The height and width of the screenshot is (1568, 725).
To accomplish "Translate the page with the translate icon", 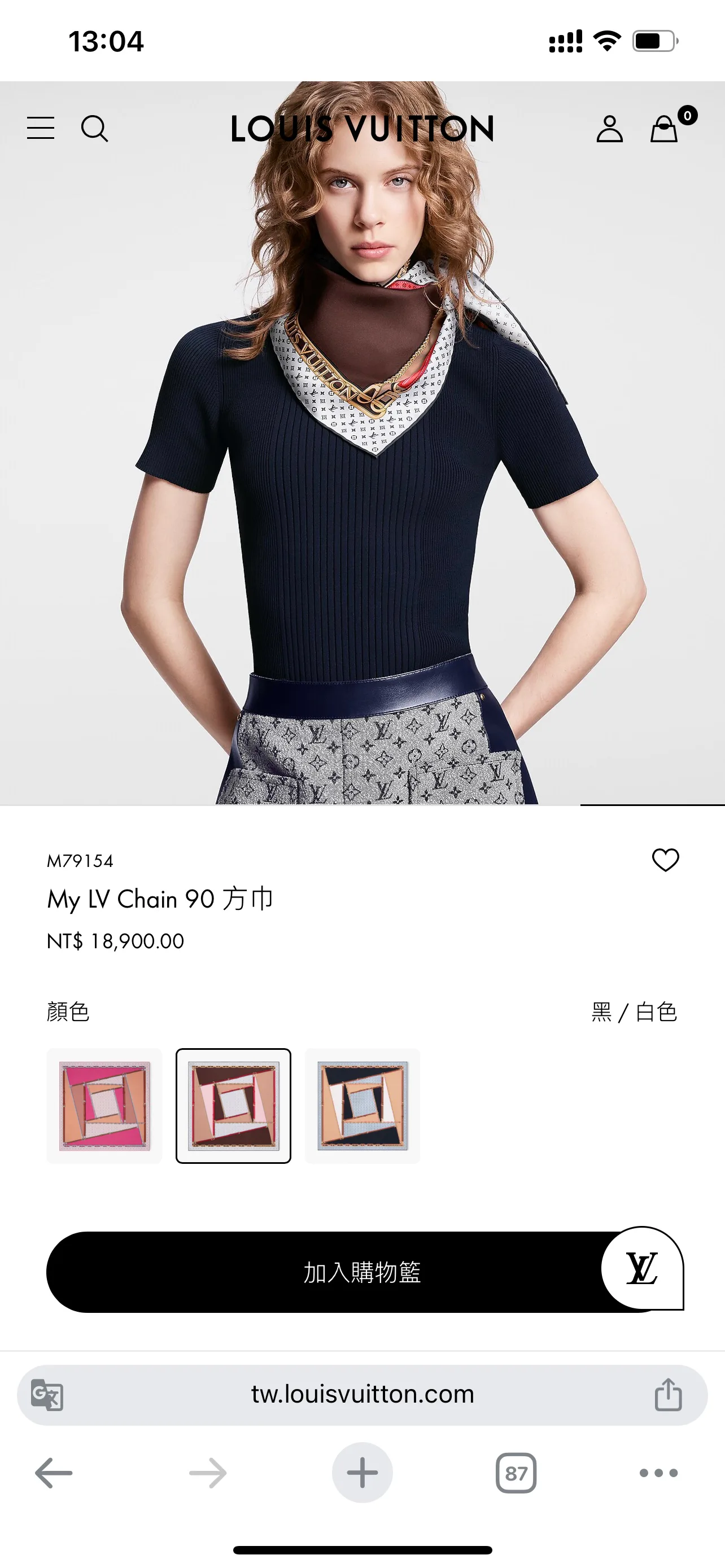I will (47, 1394).
